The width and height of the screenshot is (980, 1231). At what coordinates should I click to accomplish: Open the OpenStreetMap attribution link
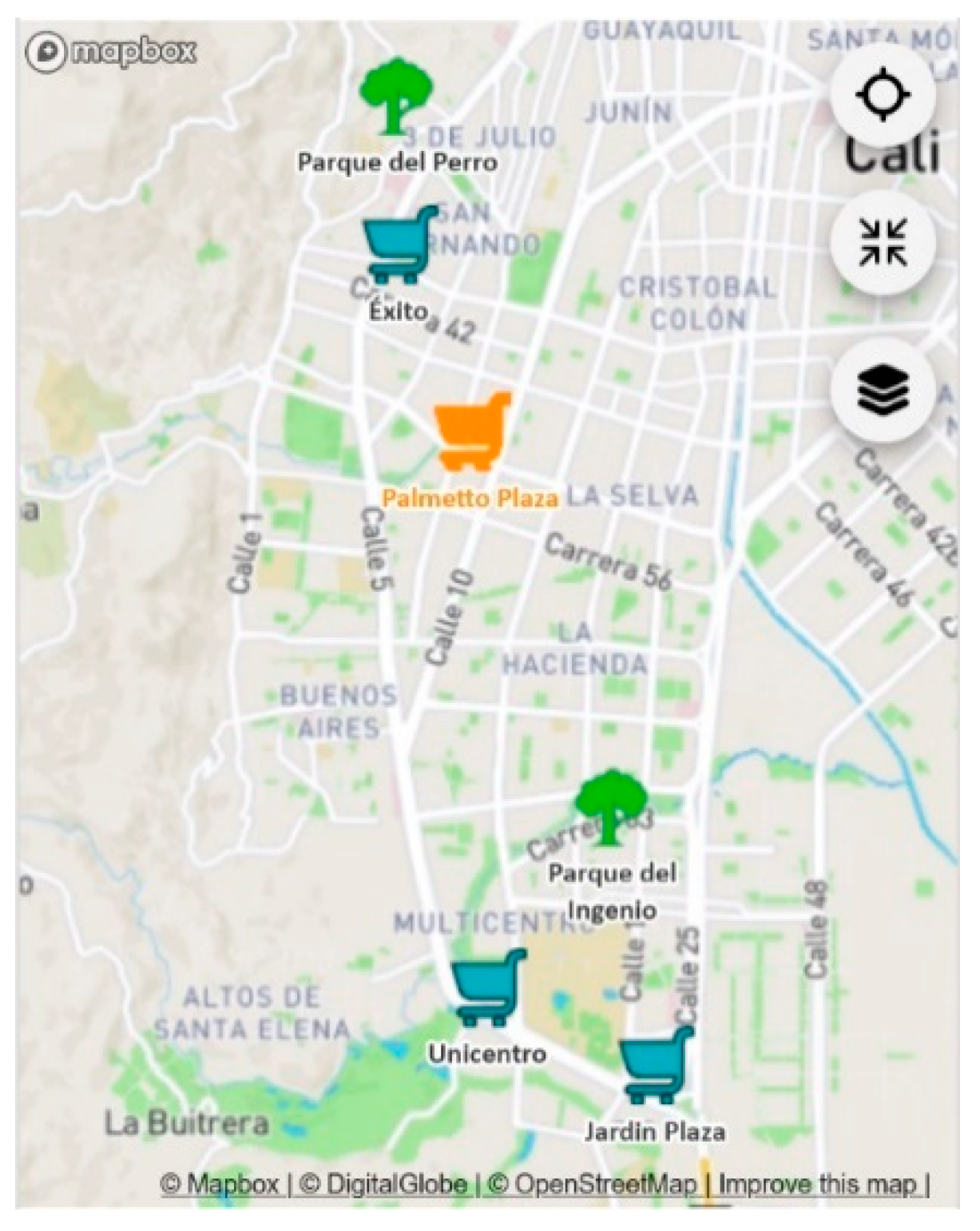click(x=593, y=1184)
